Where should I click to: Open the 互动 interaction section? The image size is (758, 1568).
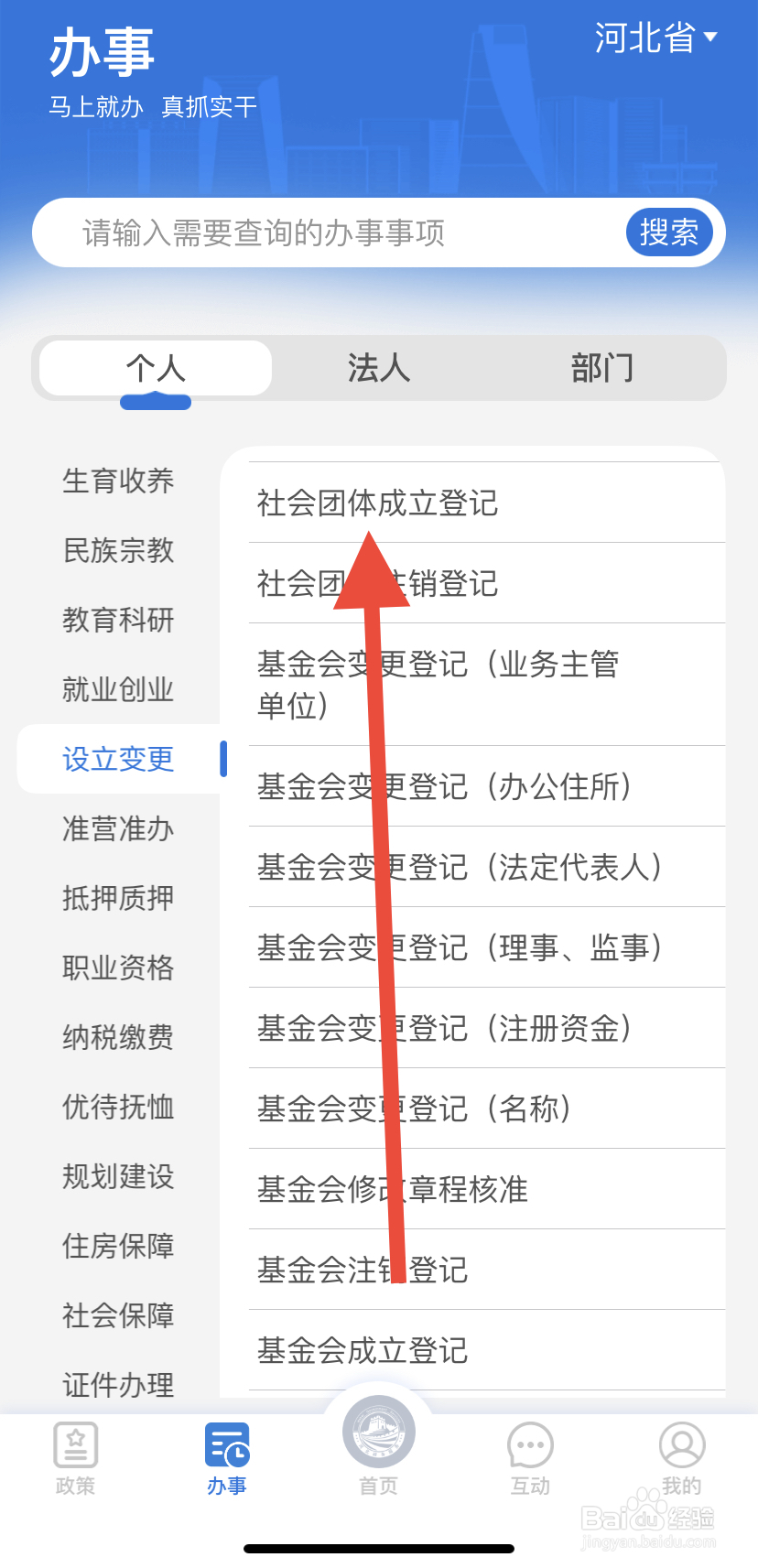(x=530, y=1458)
